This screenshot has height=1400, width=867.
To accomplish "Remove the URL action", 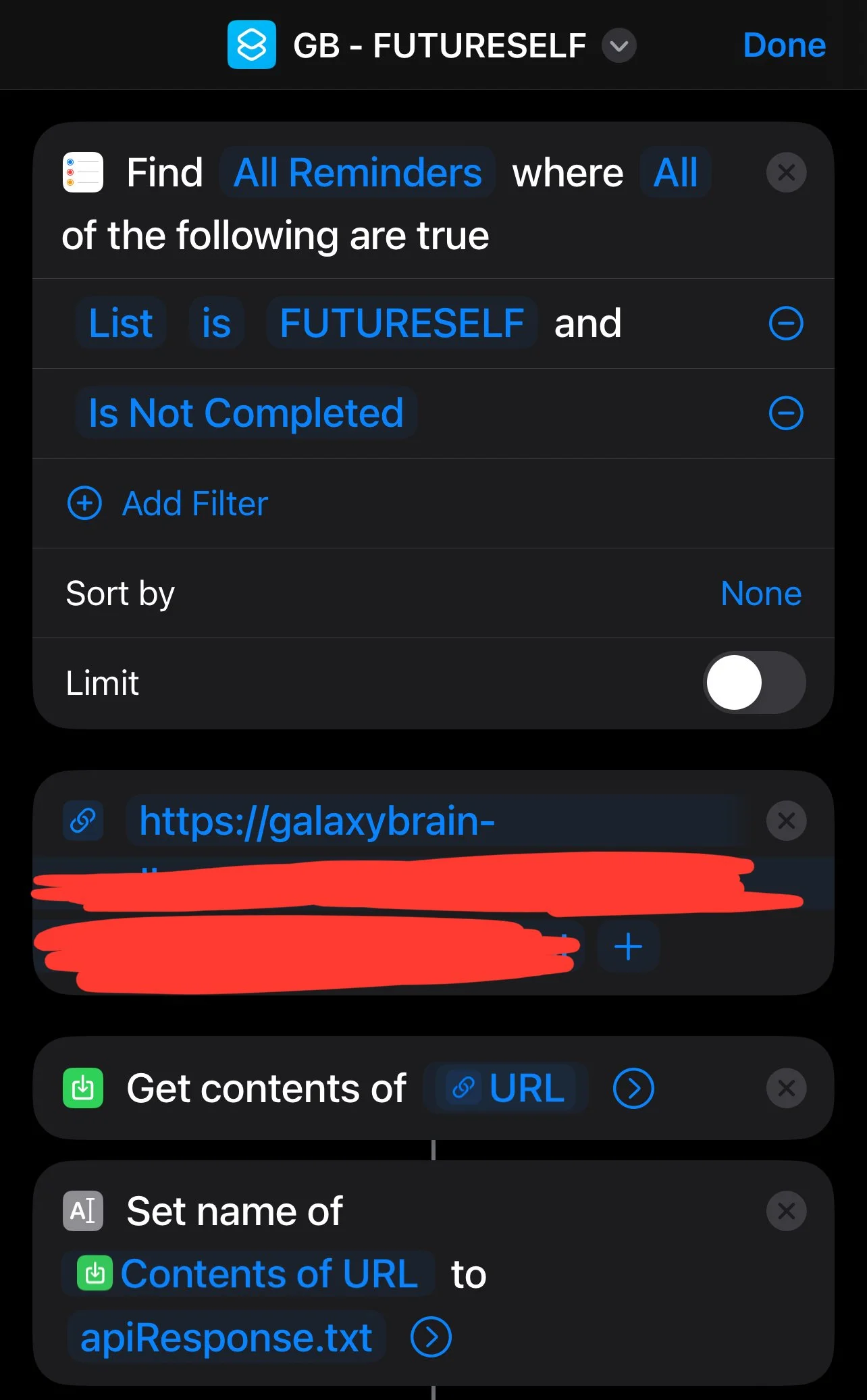I will pyautogui.click(x=786, y=821).
